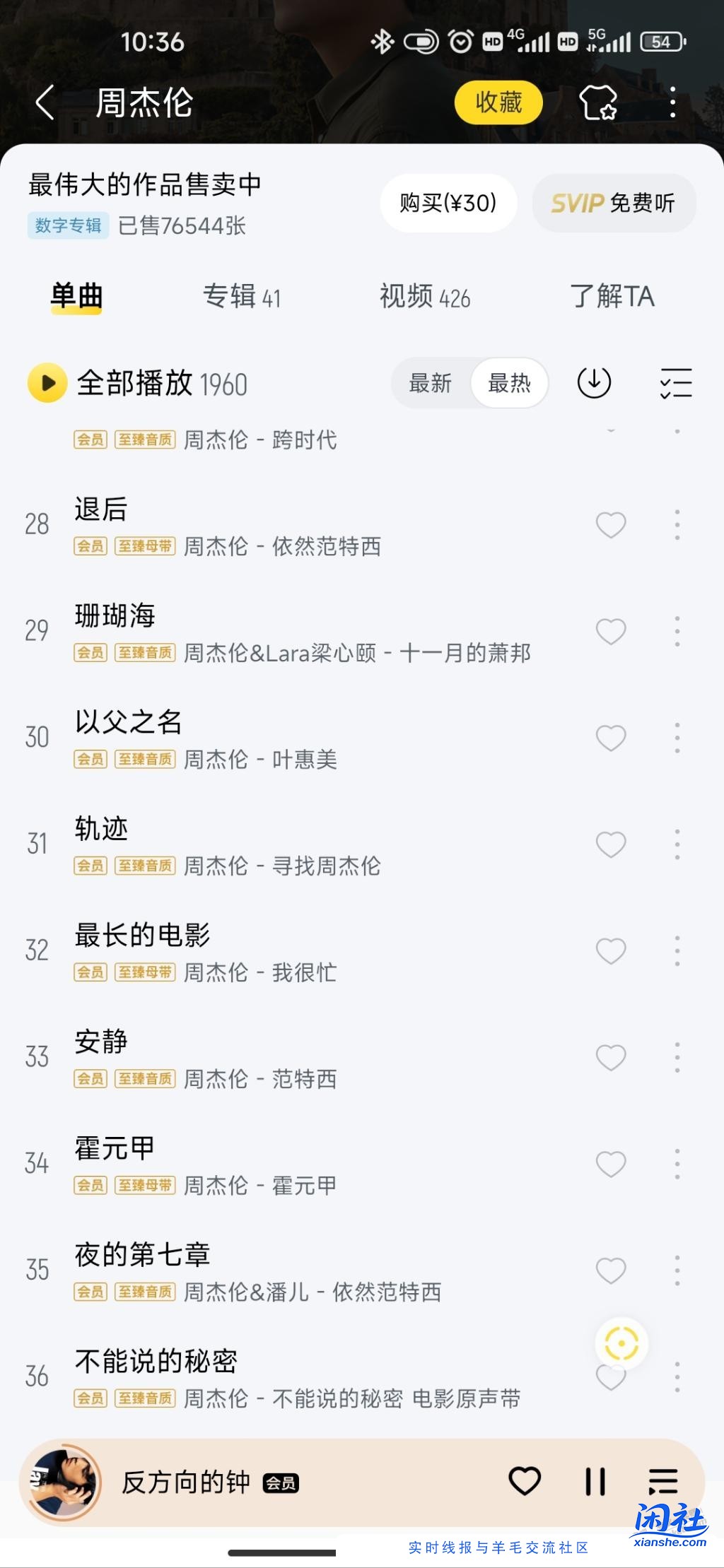Select the 最热 sorting option
The image size is (724, 1568).
[510, 383]
